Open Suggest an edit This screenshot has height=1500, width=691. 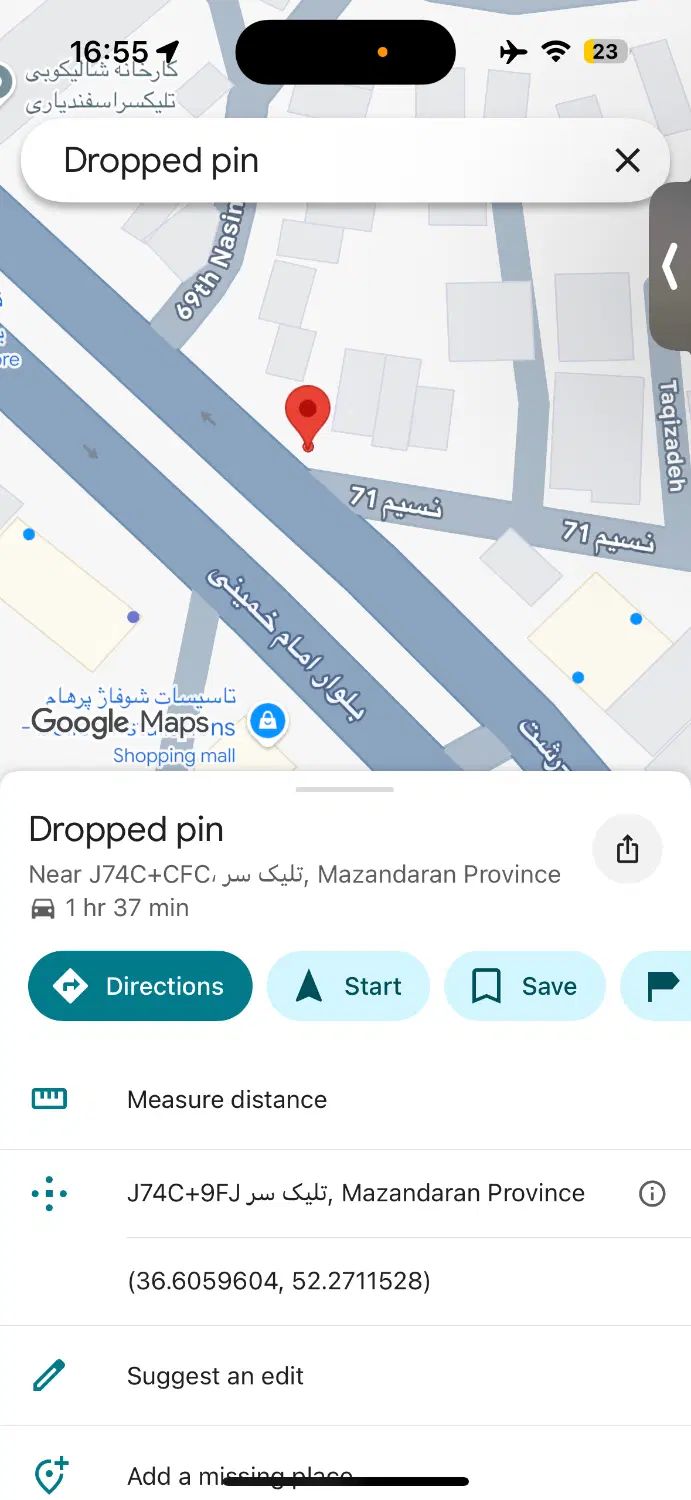pyautogui.click(x=215, y=1376)
